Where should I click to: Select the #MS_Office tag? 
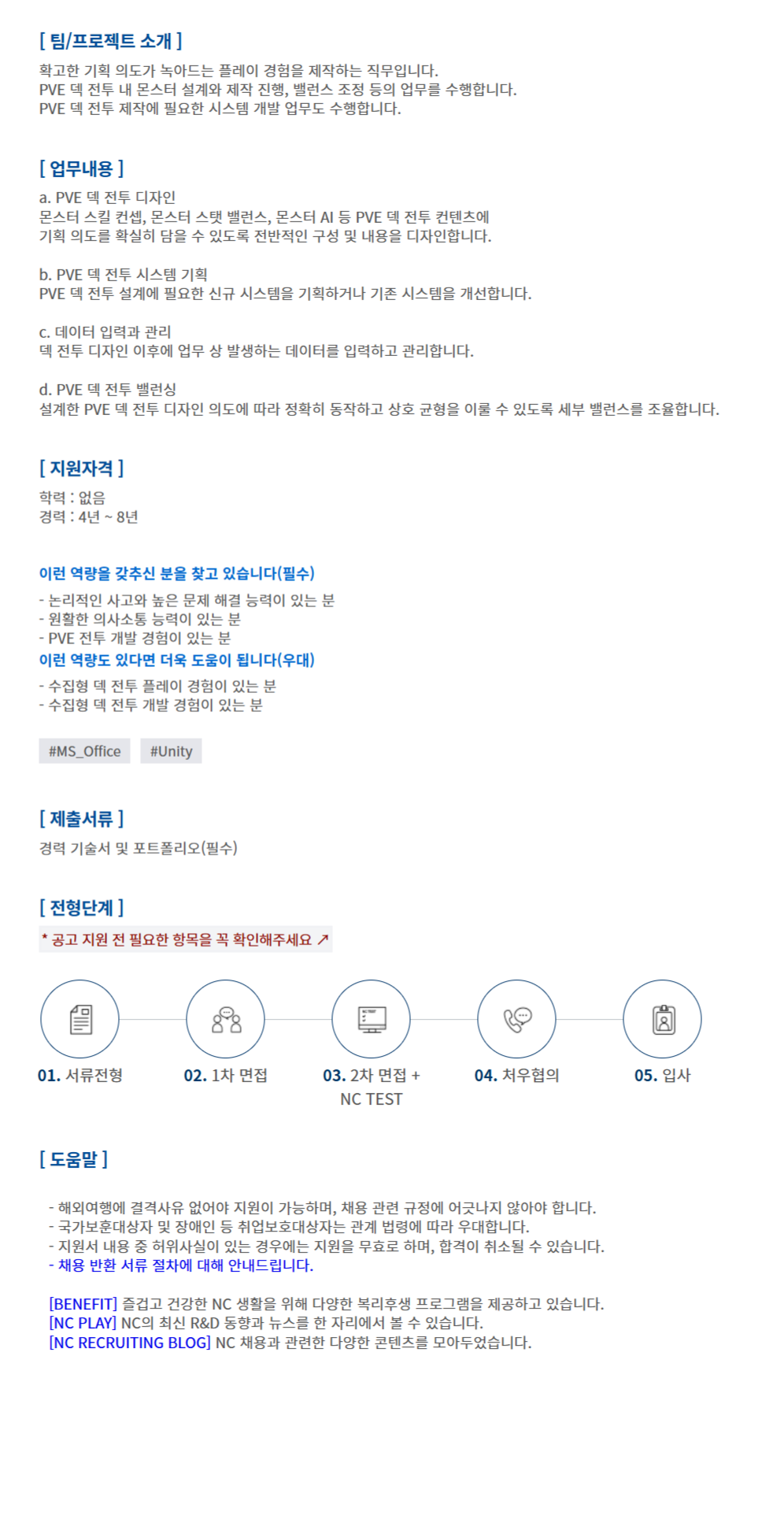pos(84,751)
